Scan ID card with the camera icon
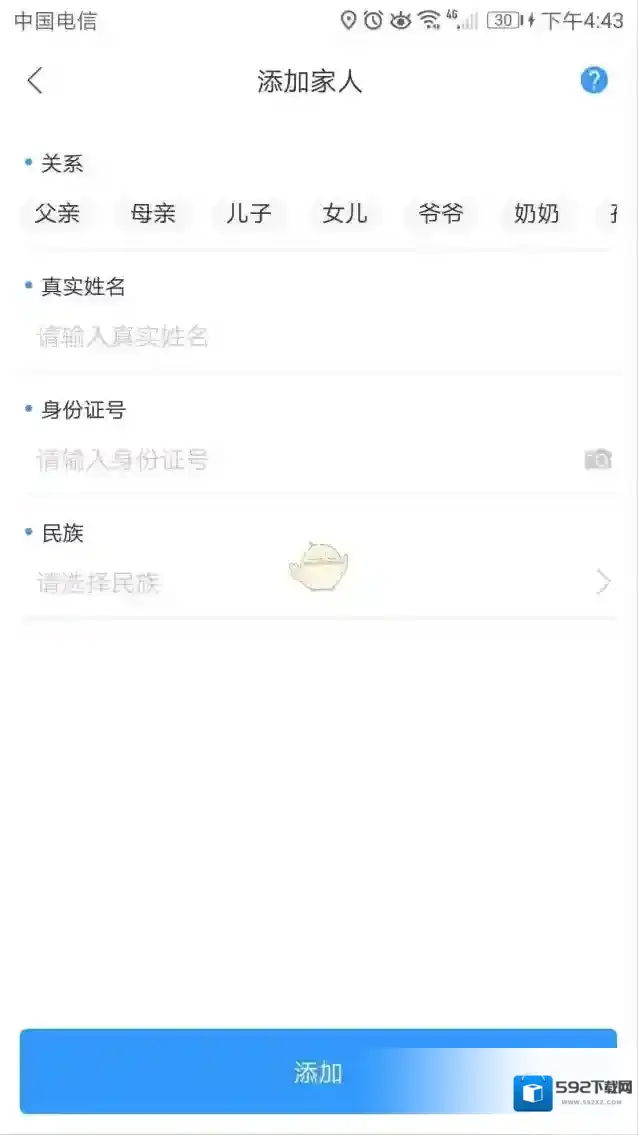This screenshot has width=638, height=1135. tap(598, 459)
